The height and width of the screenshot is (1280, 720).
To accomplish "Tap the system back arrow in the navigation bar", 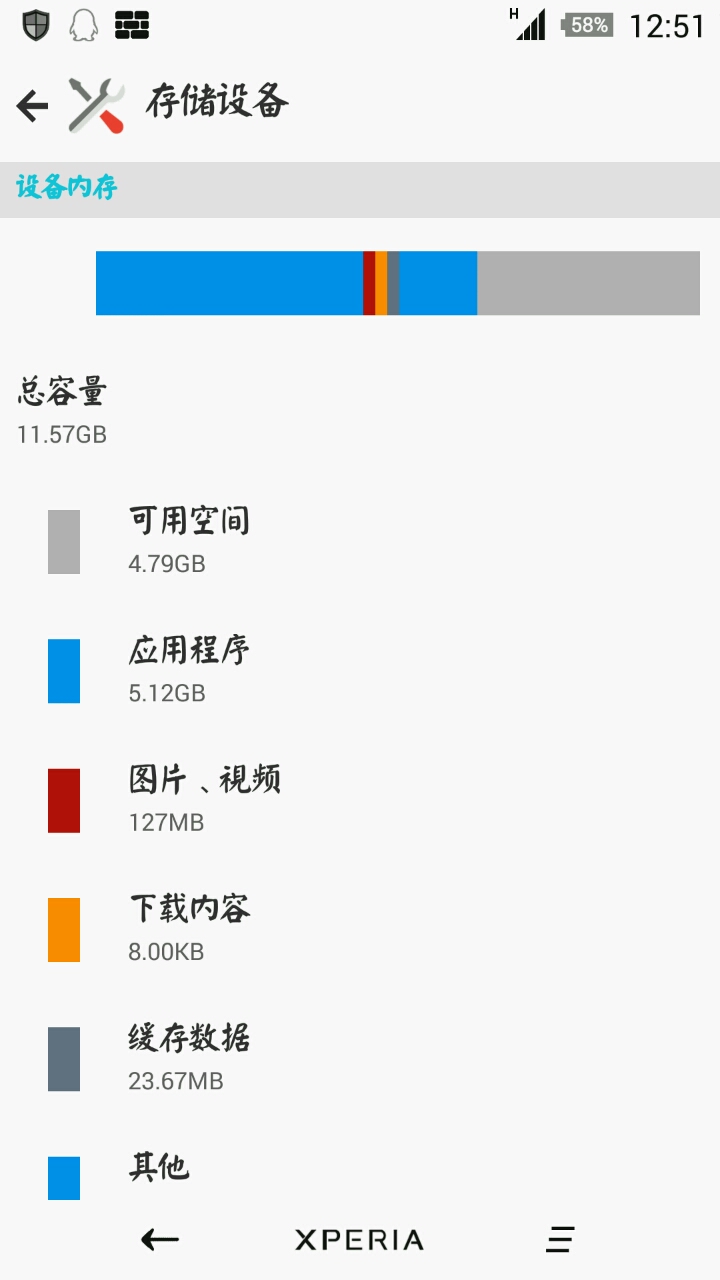I will click(x=160, y=1240).
